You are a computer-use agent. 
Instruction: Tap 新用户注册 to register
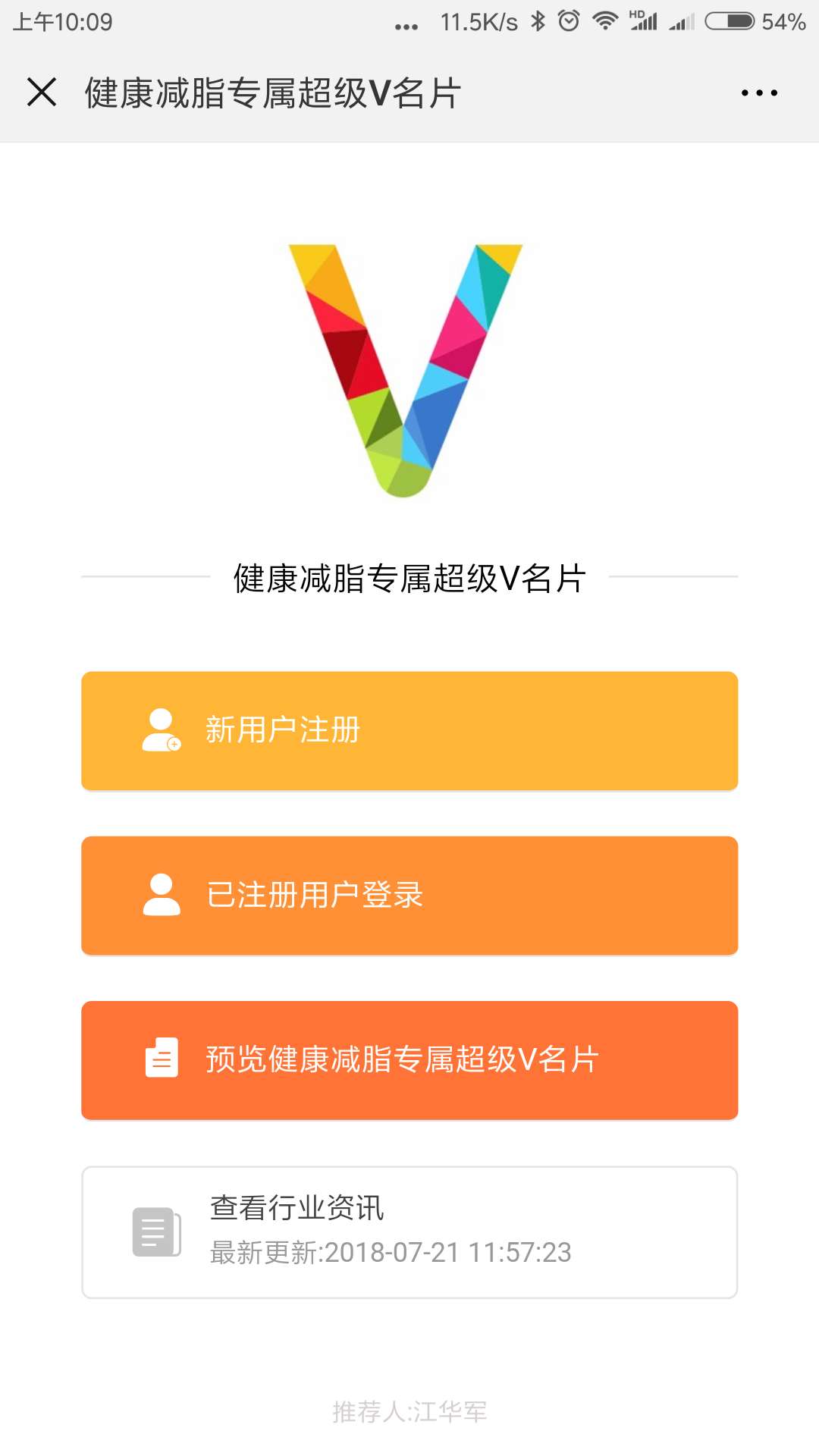click(x=409, y=730)
